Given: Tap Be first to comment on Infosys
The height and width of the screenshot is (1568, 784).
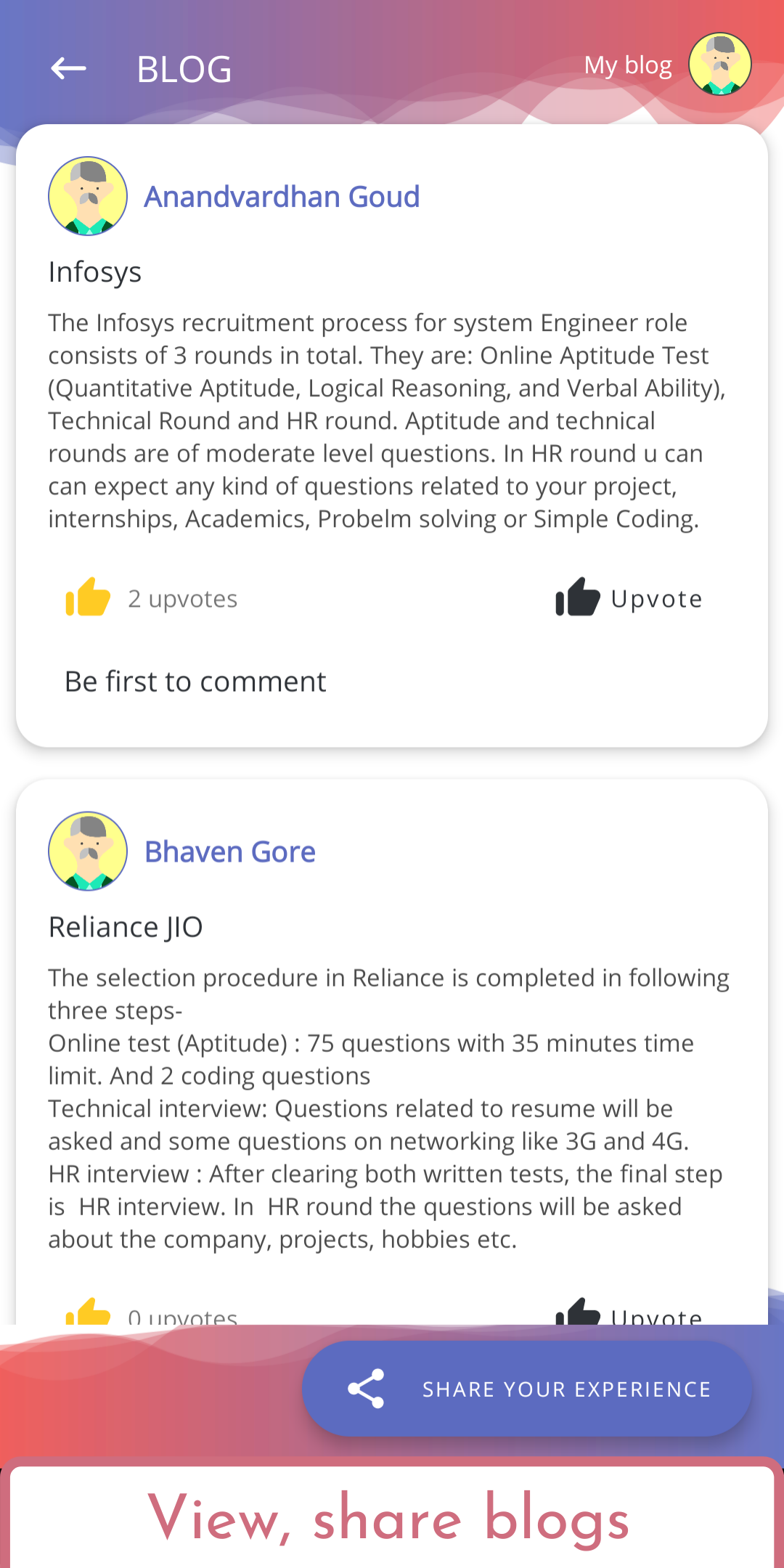Looking at the screenshot, I should point(195,682).
